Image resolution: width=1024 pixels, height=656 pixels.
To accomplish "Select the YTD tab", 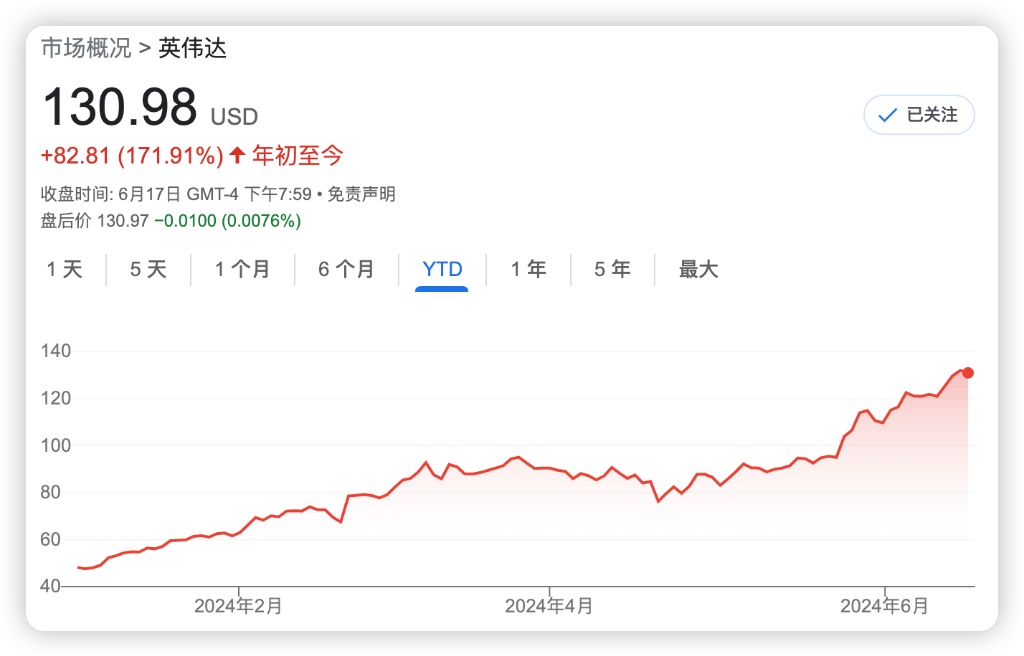I will (442, 269).
